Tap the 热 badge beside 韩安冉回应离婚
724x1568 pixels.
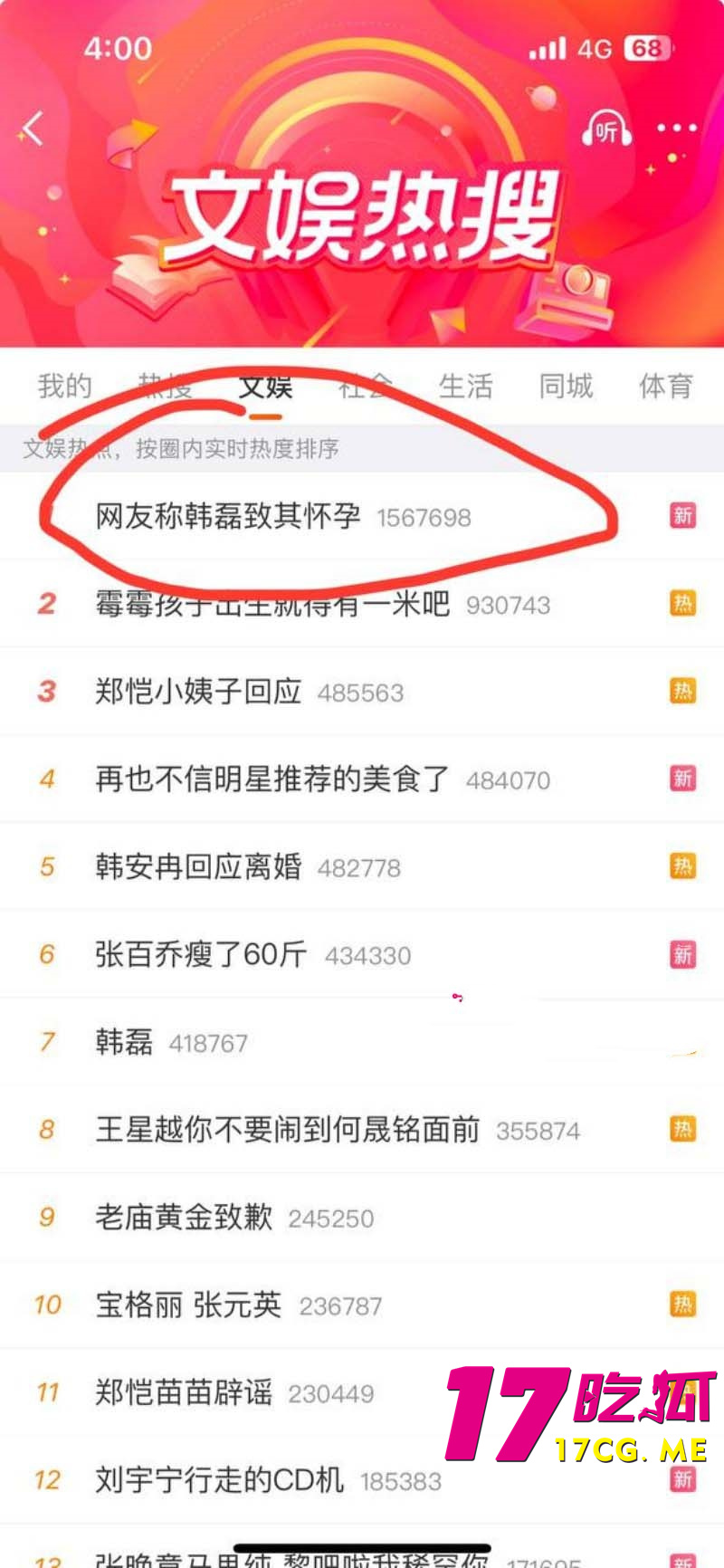click(x=683, y=866)
